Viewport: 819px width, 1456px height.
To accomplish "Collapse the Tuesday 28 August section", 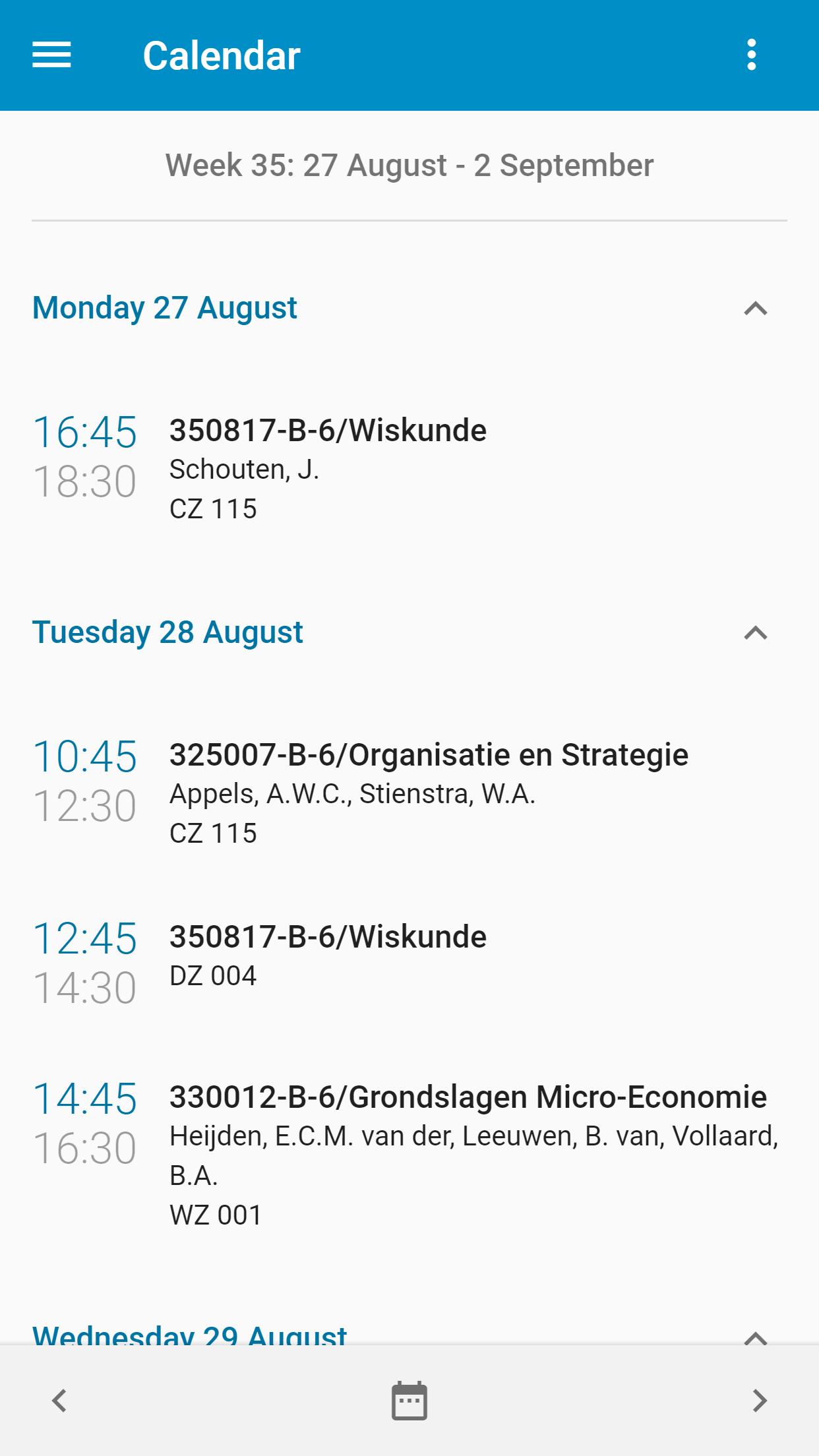I will coord(755,632).
